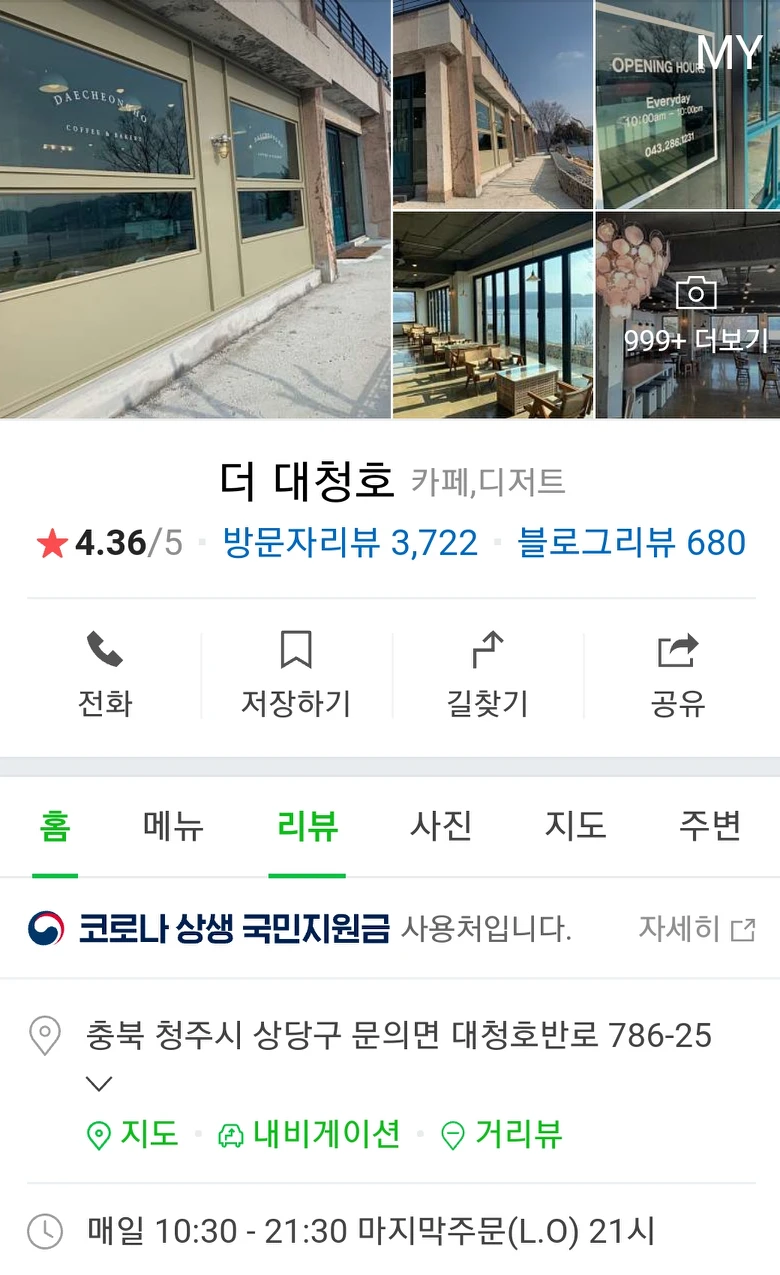Save this place with 저장하기
Image resolution: width=780 pixels, height=1275 pixels.
click(x=296, y=675)
